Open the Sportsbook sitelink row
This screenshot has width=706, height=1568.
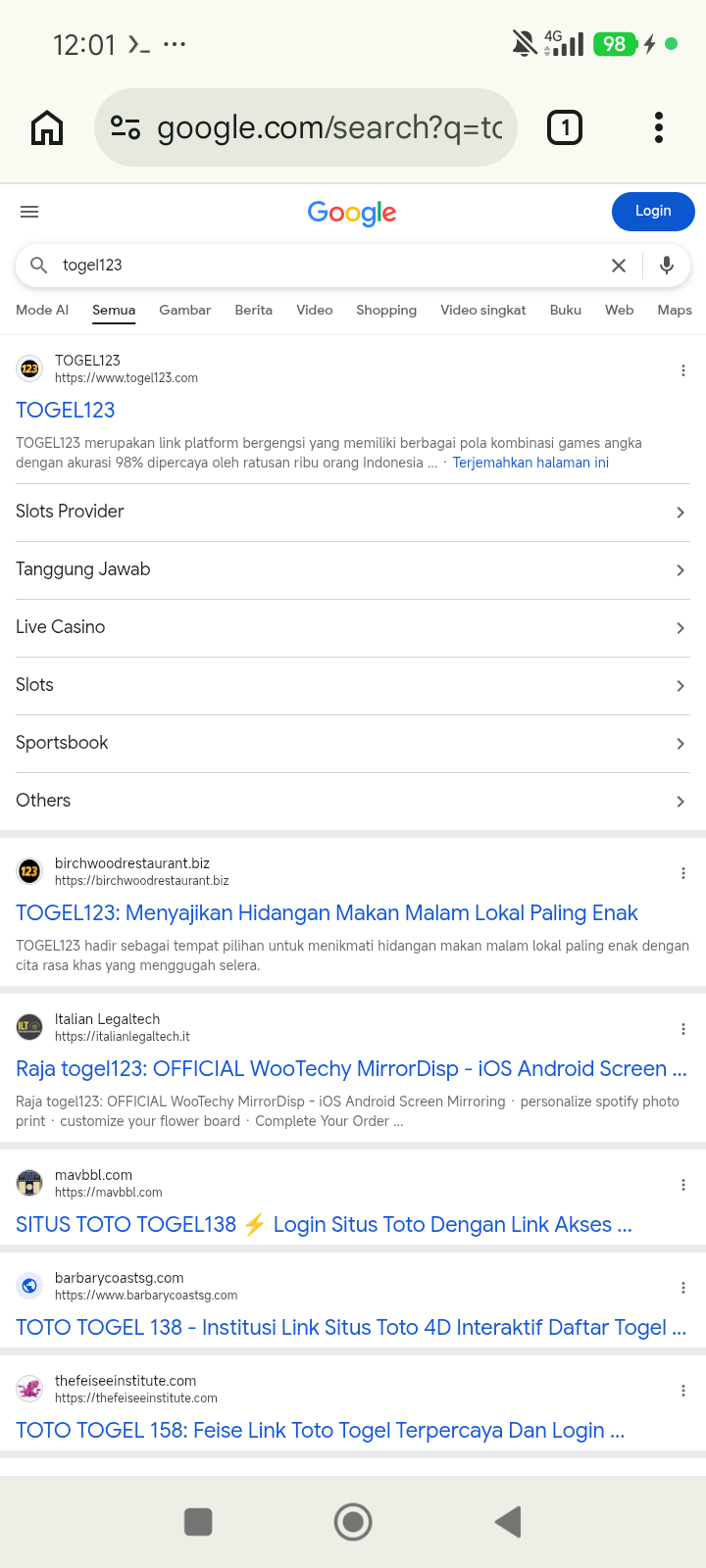tap(353, 744)
